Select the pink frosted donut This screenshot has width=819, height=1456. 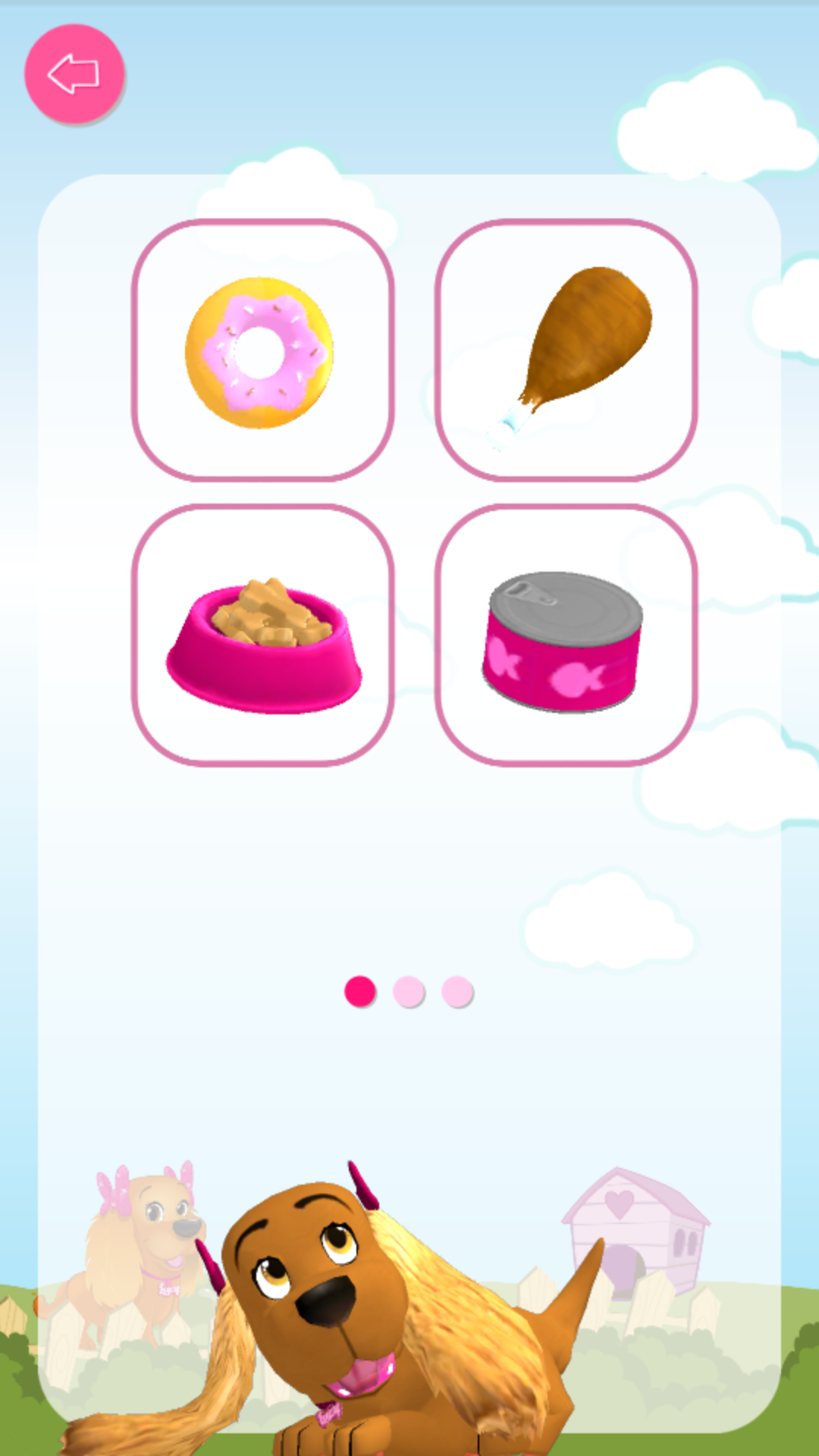tap(262, 350)
